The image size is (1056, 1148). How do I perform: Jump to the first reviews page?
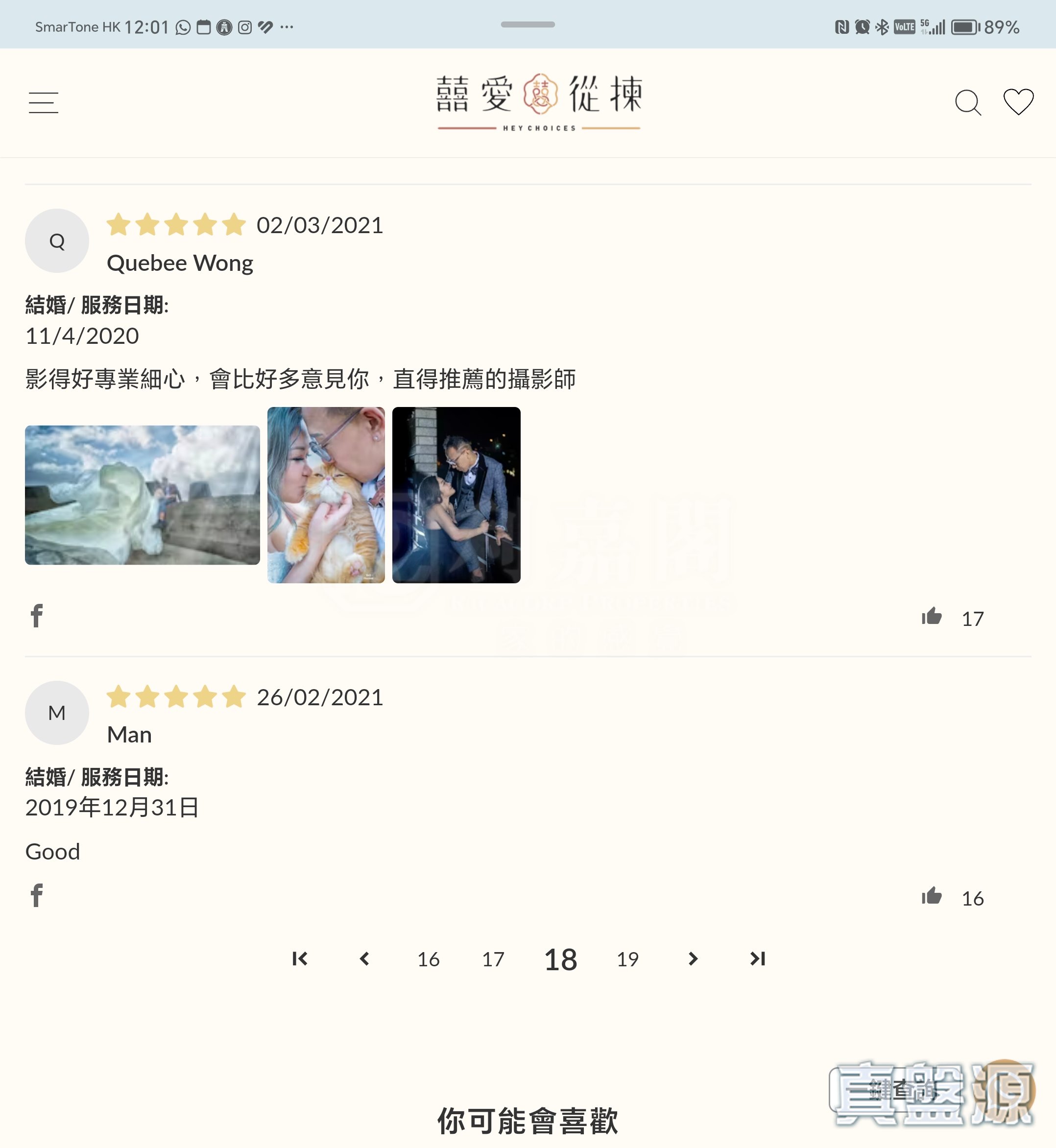pos(300,959)
